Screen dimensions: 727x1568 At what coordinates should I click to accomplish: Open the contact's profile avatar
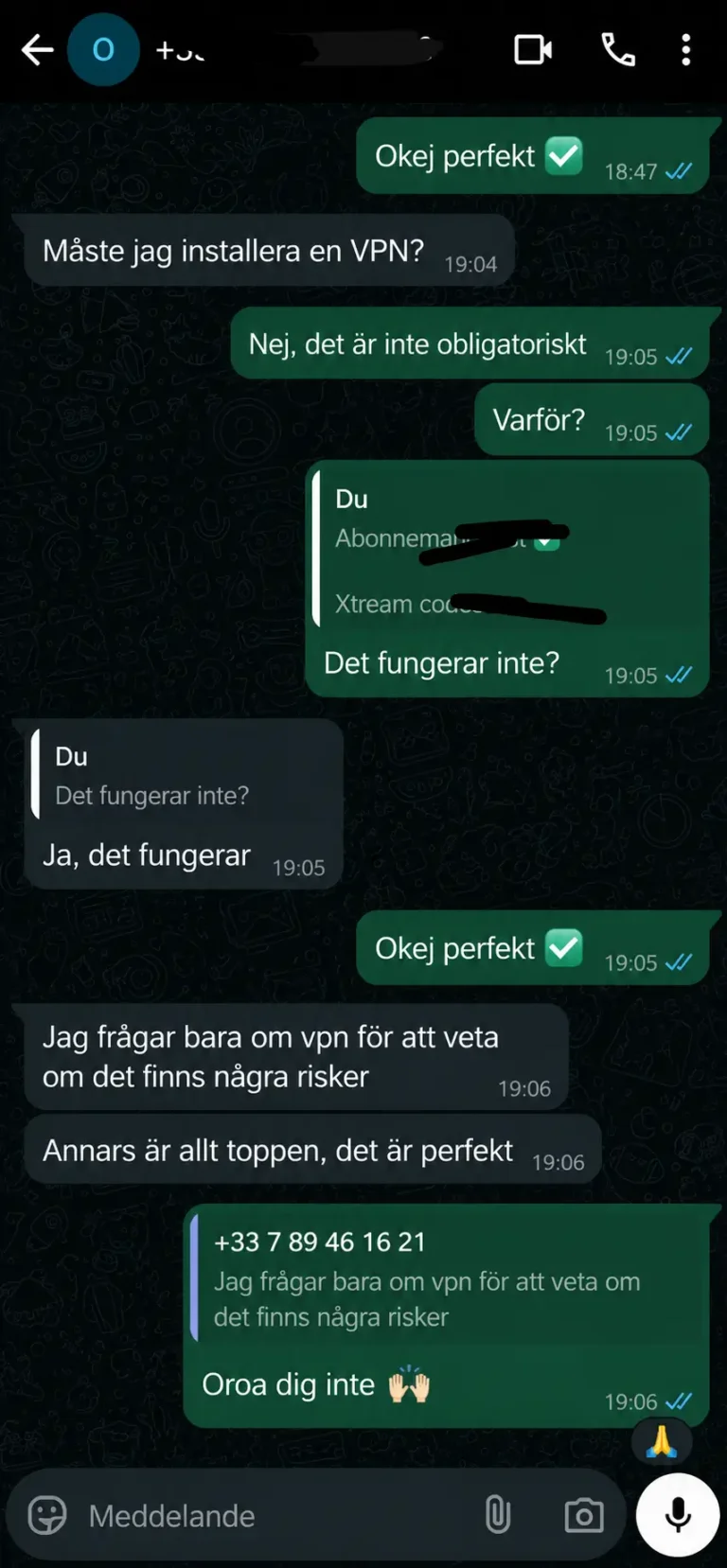pos(103,49)
